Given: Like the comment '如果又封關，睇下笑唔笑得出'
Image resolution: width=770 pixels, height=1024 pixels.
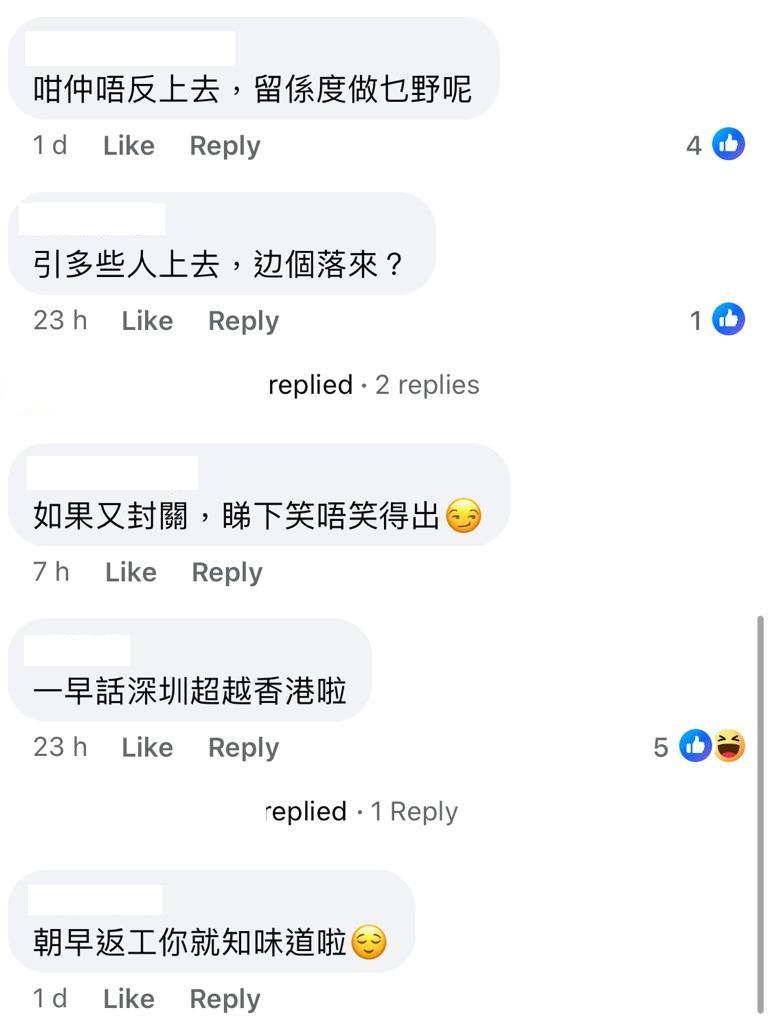Looking at the screenshot, I should (x=131, y=572).
